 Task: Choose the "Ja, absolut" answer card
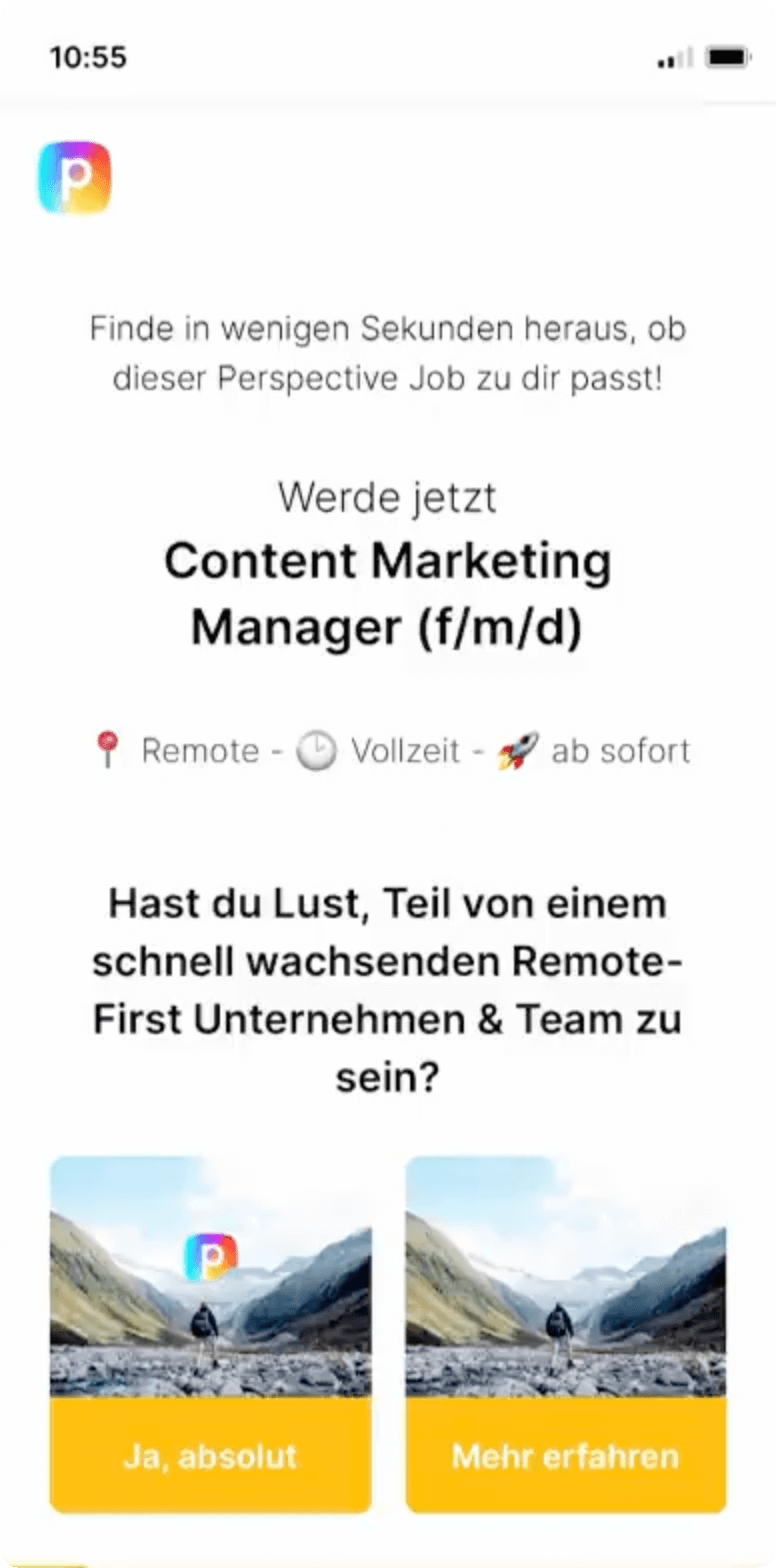click(210, 1334)
